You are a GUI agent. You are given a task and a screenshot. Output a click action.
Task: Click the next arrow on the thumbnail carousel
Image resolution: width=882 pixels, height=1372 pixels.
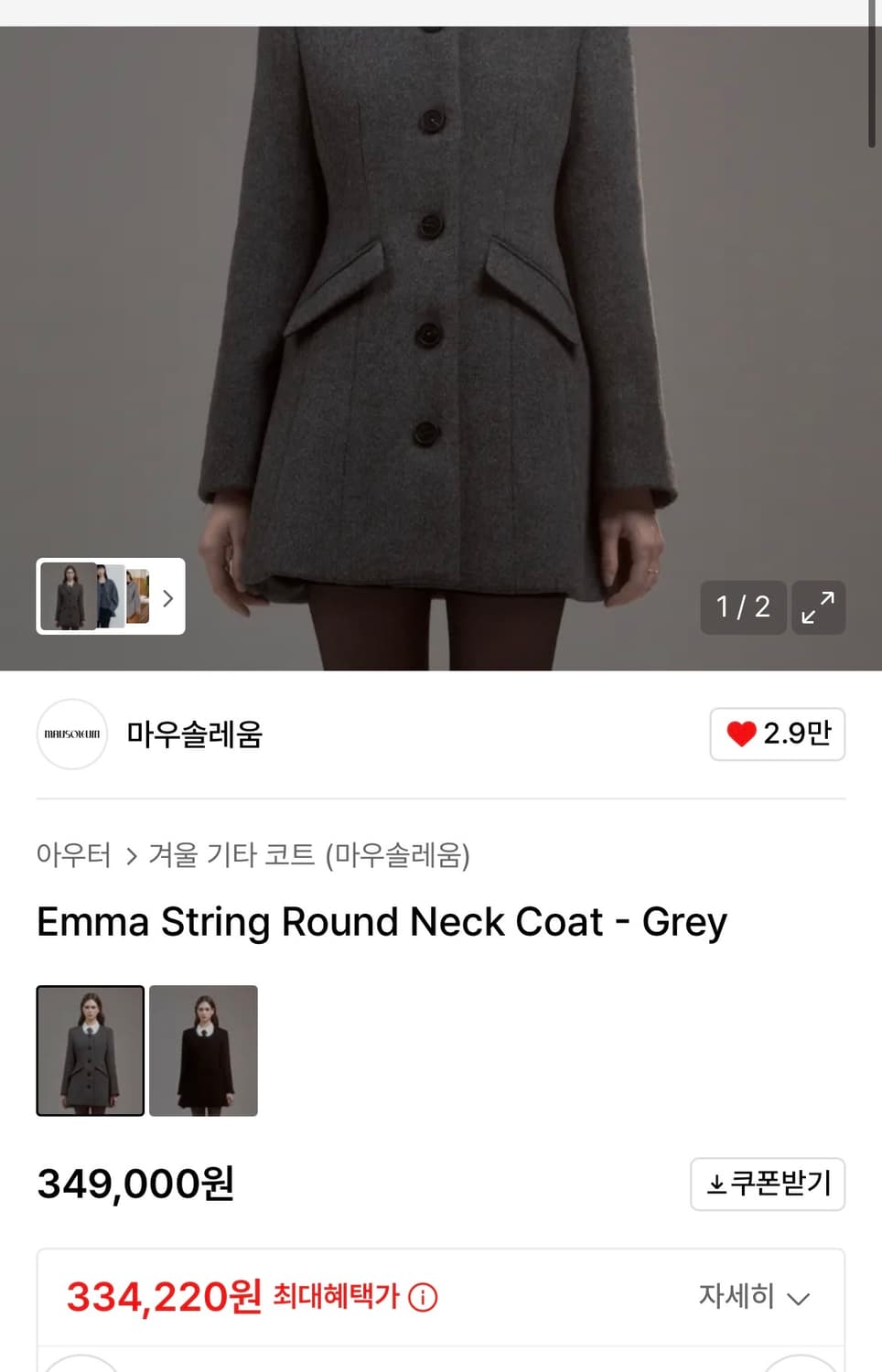(x=167, y=598)
